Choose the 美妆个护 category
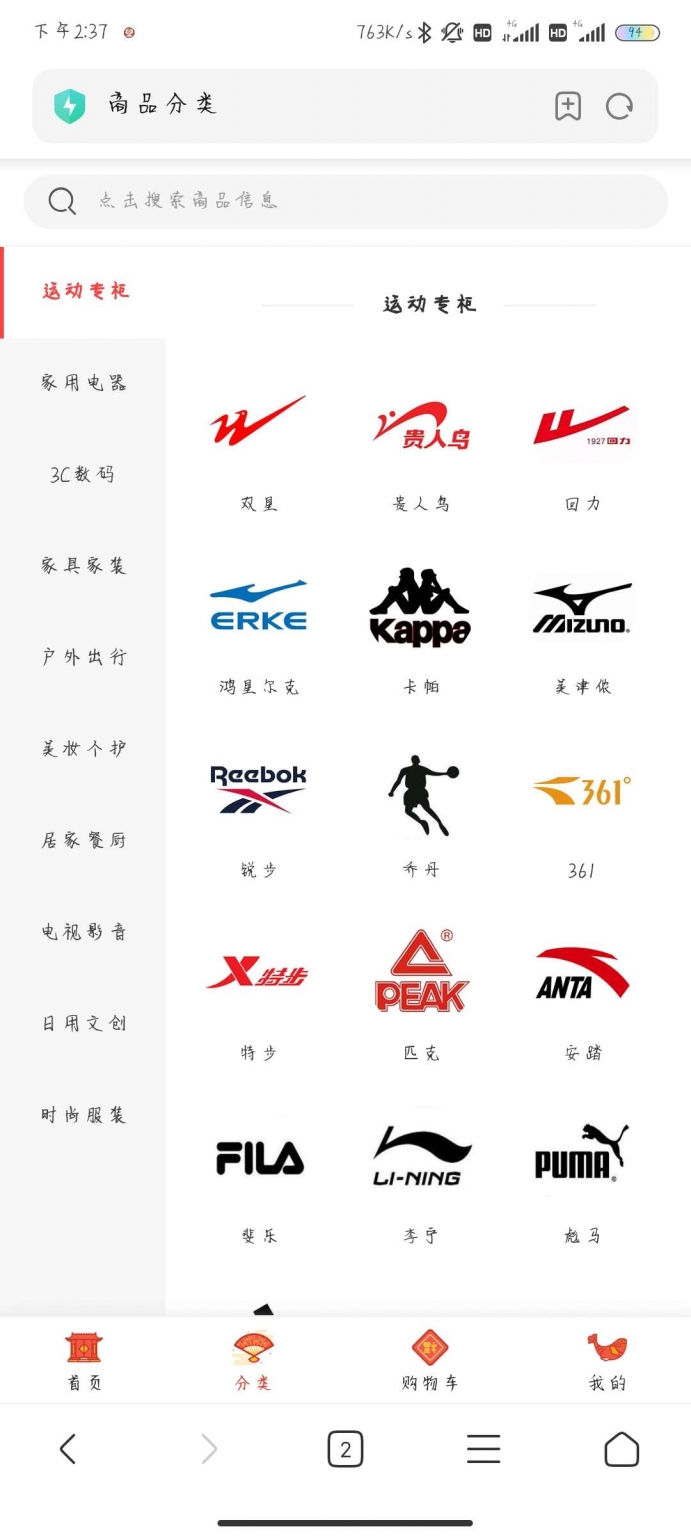The height and width of the screenshot is (1536, 691). pyautogui.click(x=84, y=749)
